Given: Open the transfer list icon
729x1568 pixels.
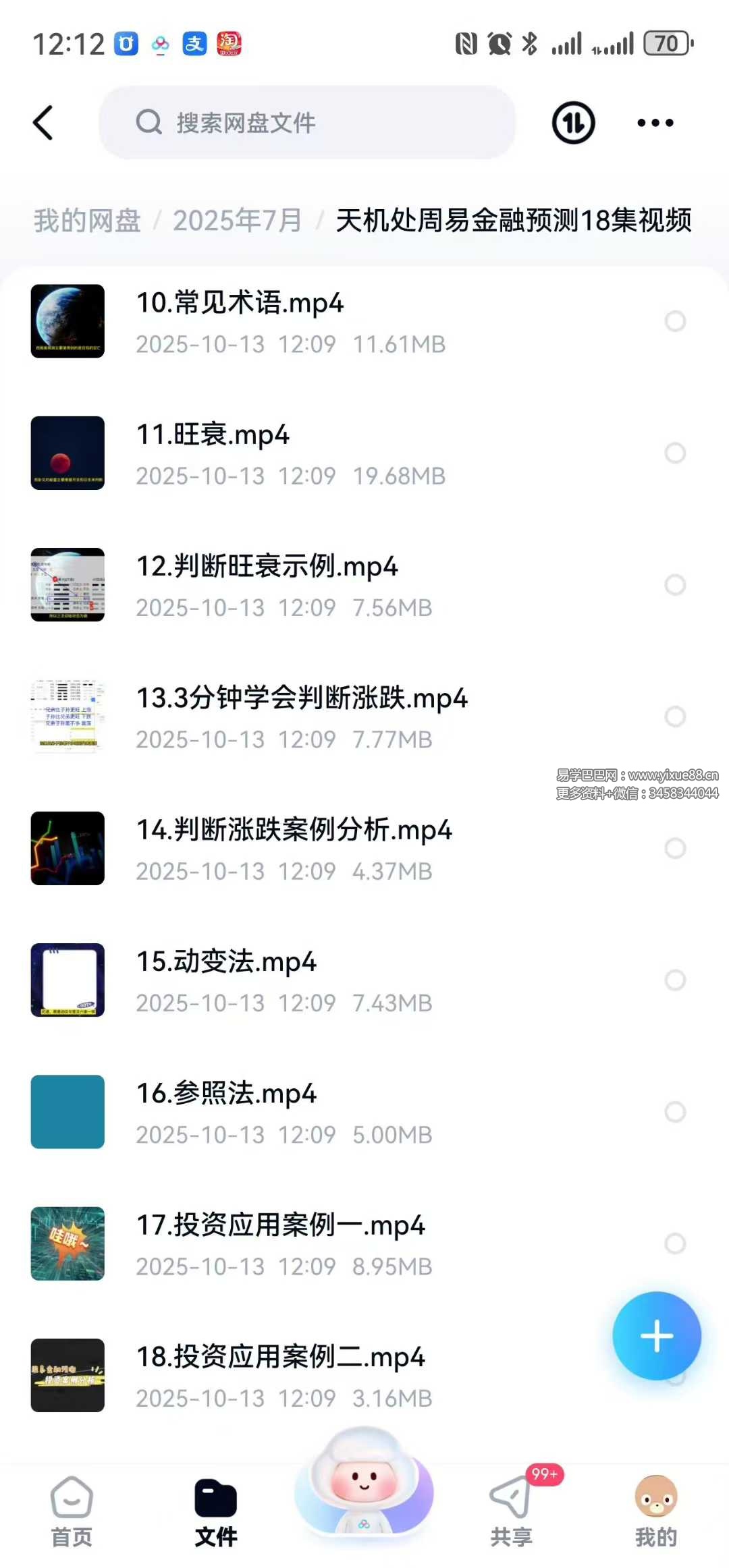Looking at the screenshot, I should point(573,123).
